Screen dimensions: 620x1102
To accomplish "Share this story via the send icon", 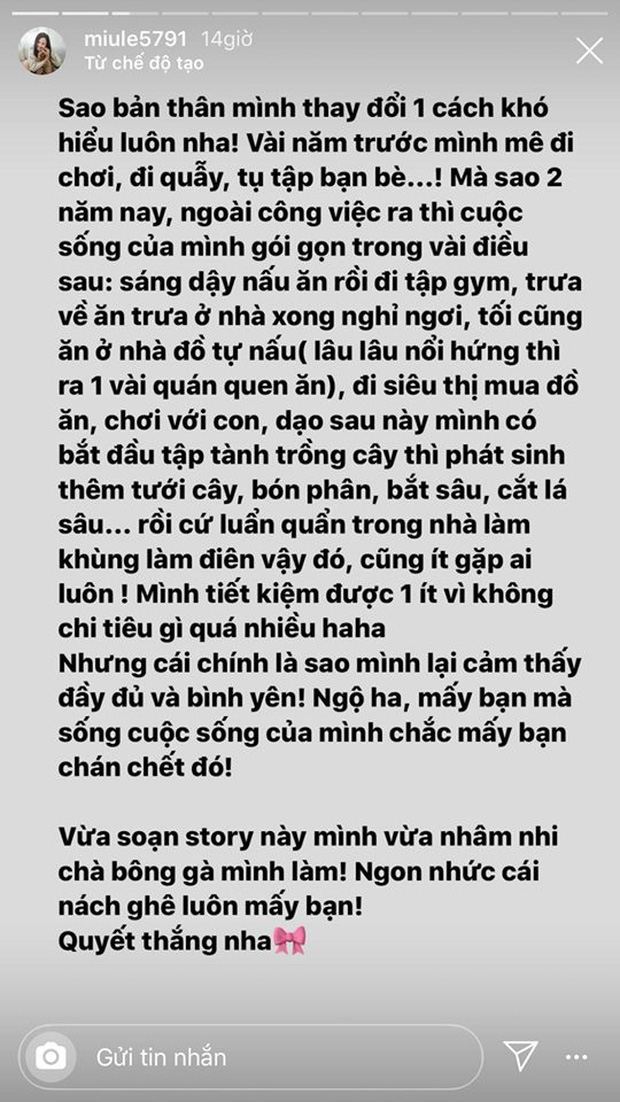I will coord(521,1056).
